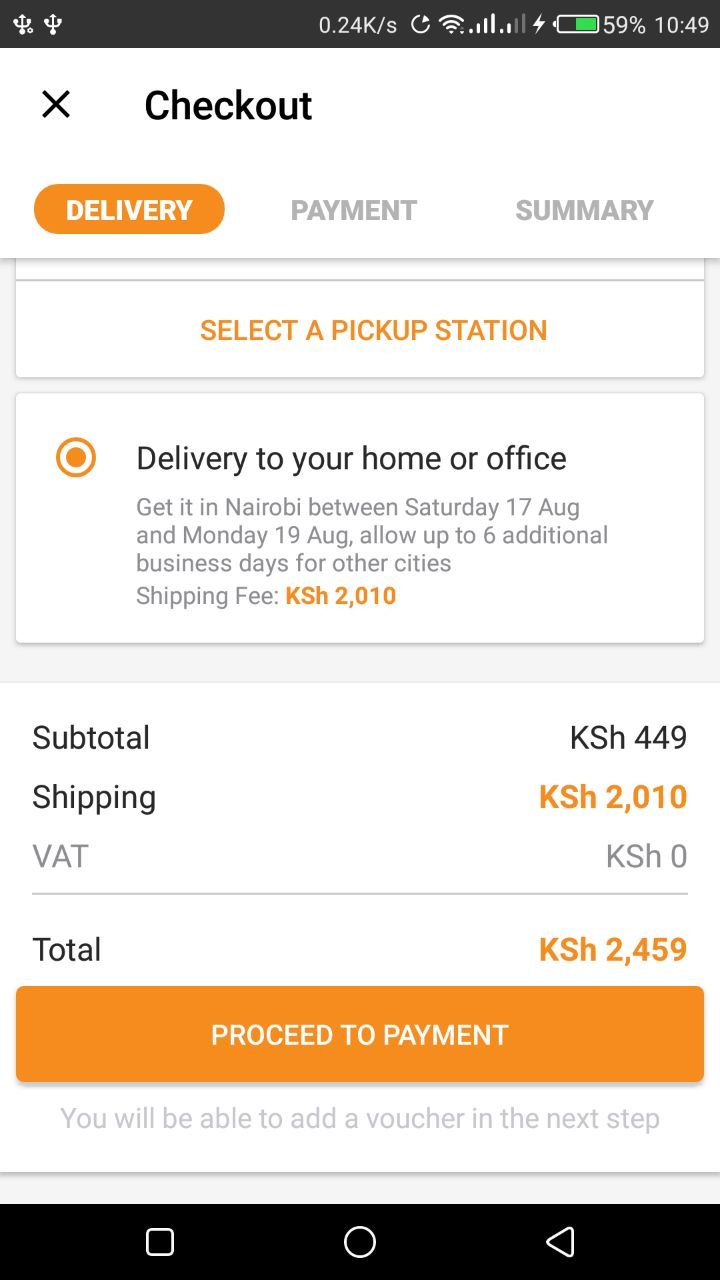The height and width of the screenshot is (1280, 720).
Task: Open the Summary step tab
Action: point(584,210)
